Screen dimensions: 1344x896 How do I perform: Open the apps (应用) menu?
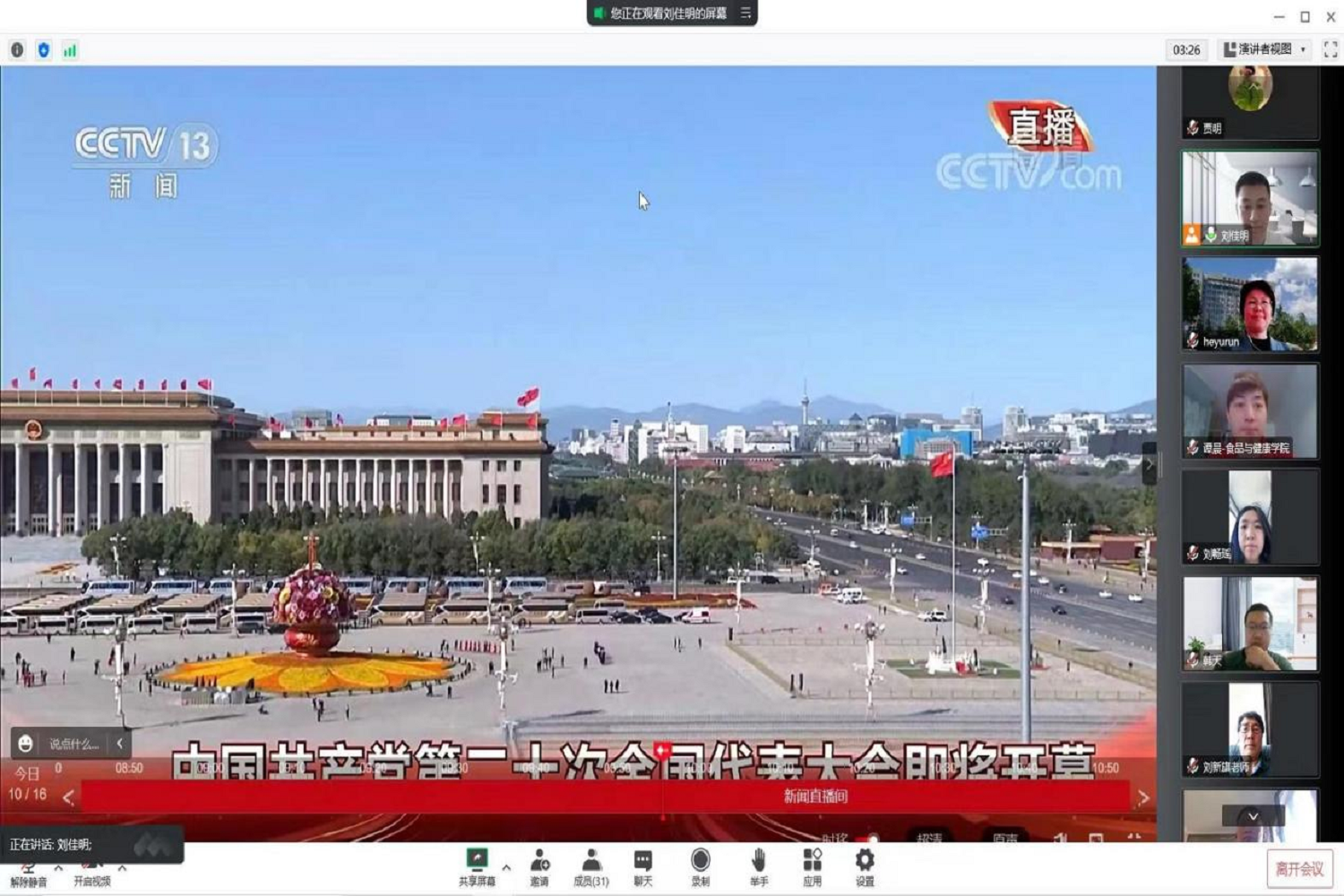click(812, 866)
